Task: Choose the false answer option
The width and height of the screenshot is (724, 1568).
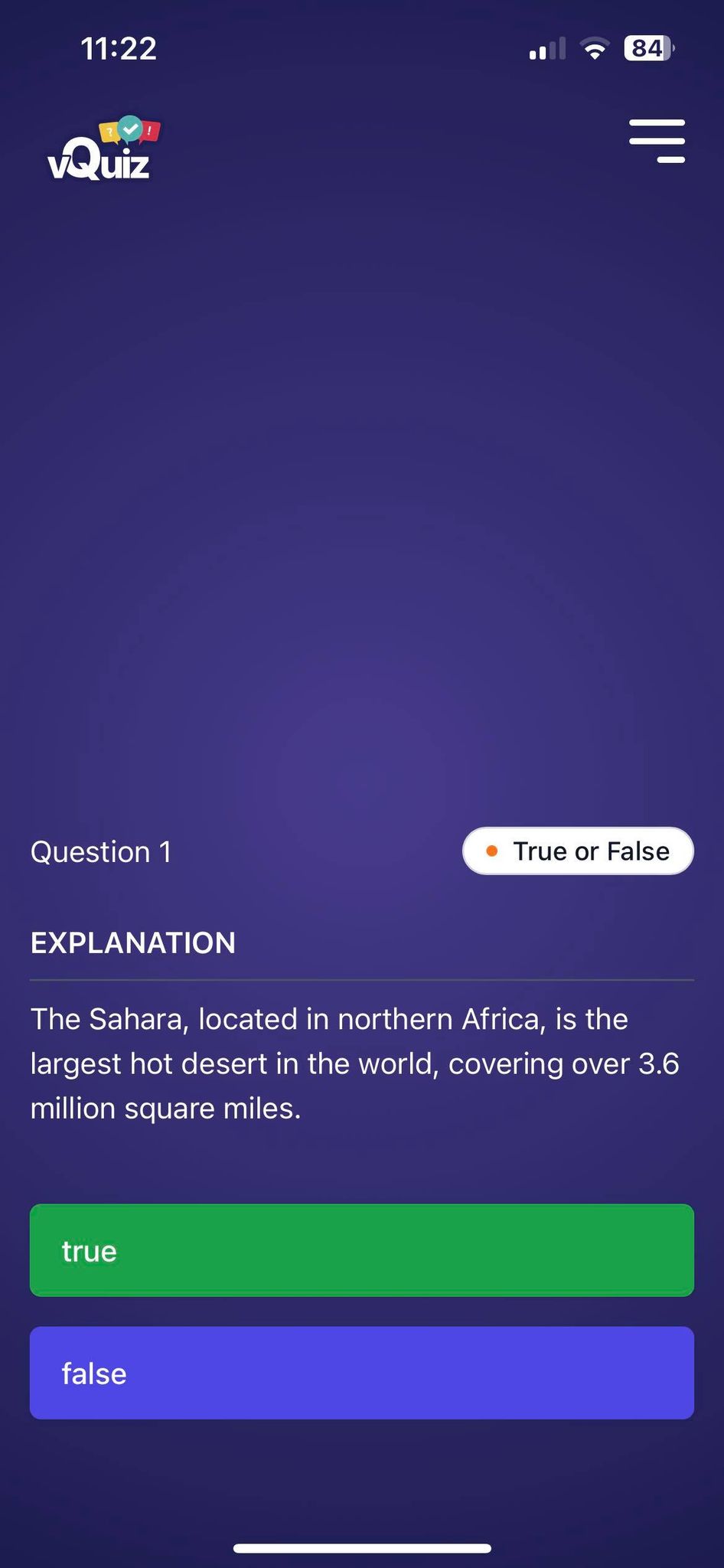Action: coord(361,1373)
